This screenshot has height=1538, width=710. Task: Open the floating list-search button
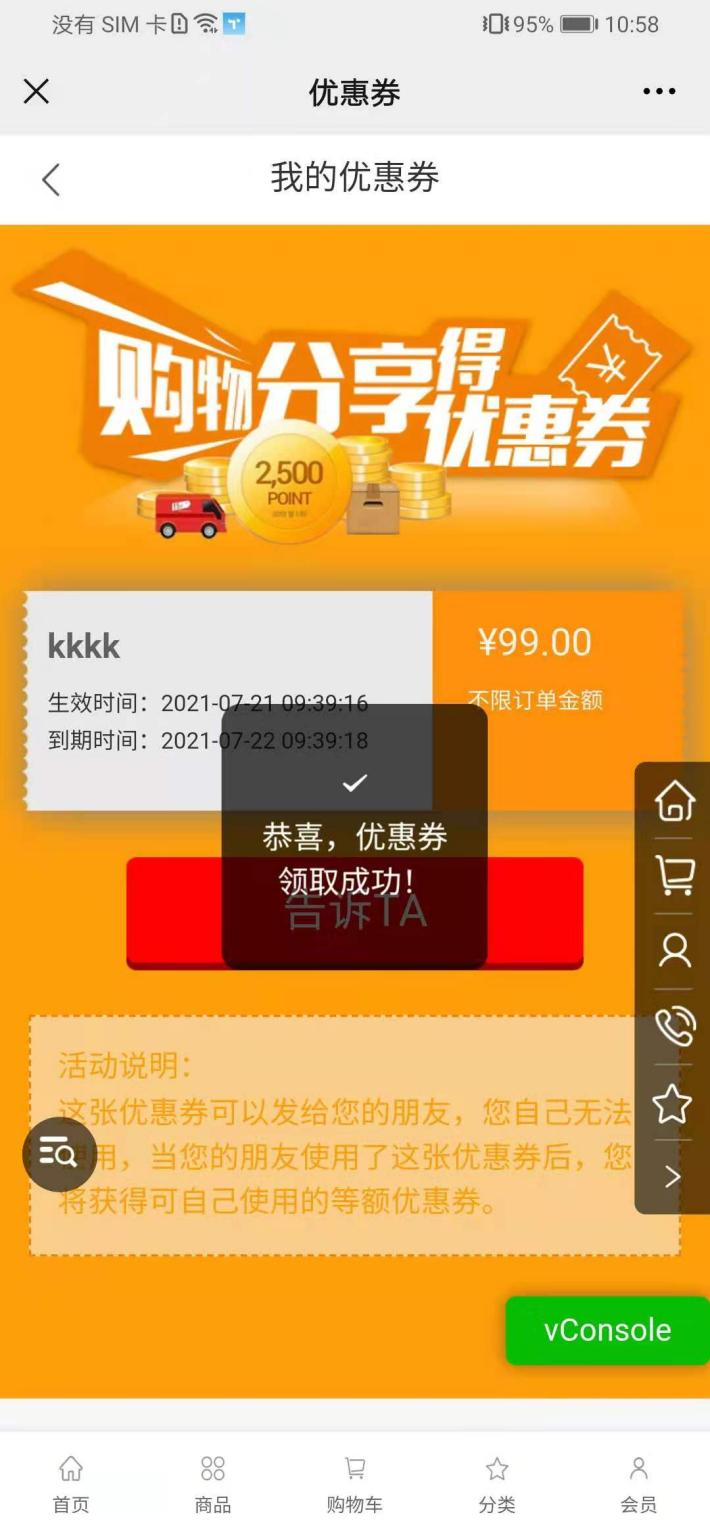pyautogui.click(x=59, y=1154)
